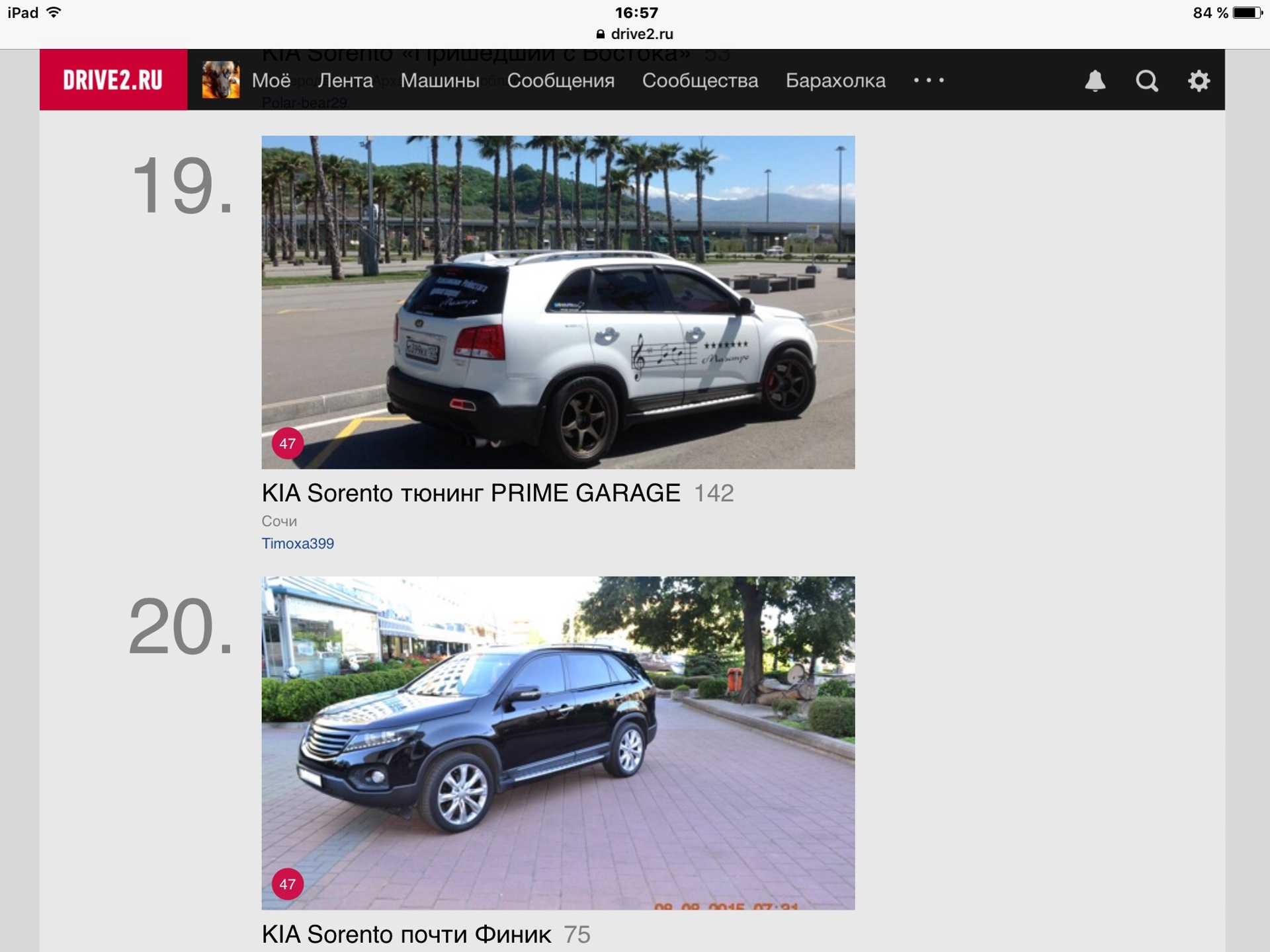1270x952 pixels.
Task: View the Timoxa399 user profile
Action: pyautogui.click(x=298, y=543)
